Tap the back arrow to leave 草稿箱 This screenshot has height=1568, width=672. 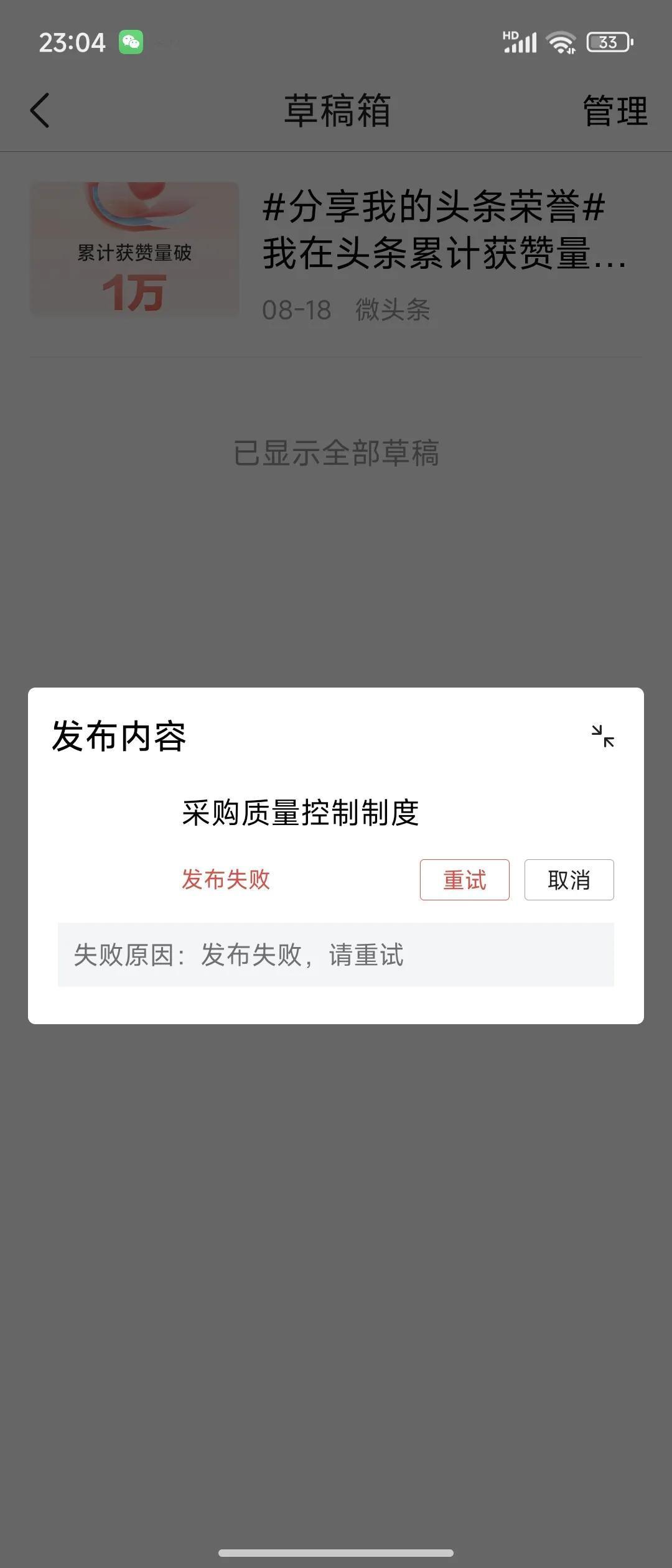39,111
